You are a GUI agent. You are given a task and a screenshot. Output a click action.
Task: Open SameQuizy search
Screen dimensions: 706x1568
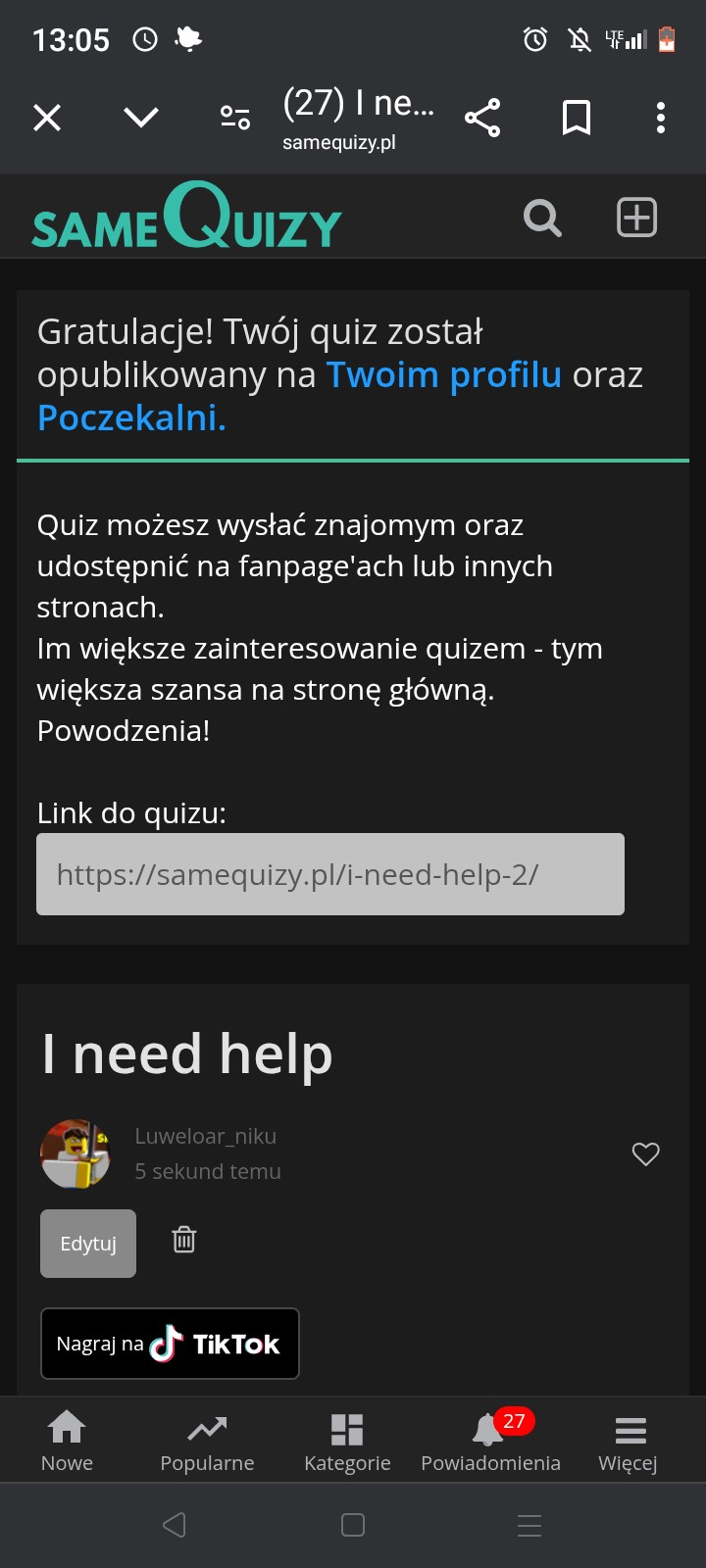pyautogui.click(x=542, y=217)
